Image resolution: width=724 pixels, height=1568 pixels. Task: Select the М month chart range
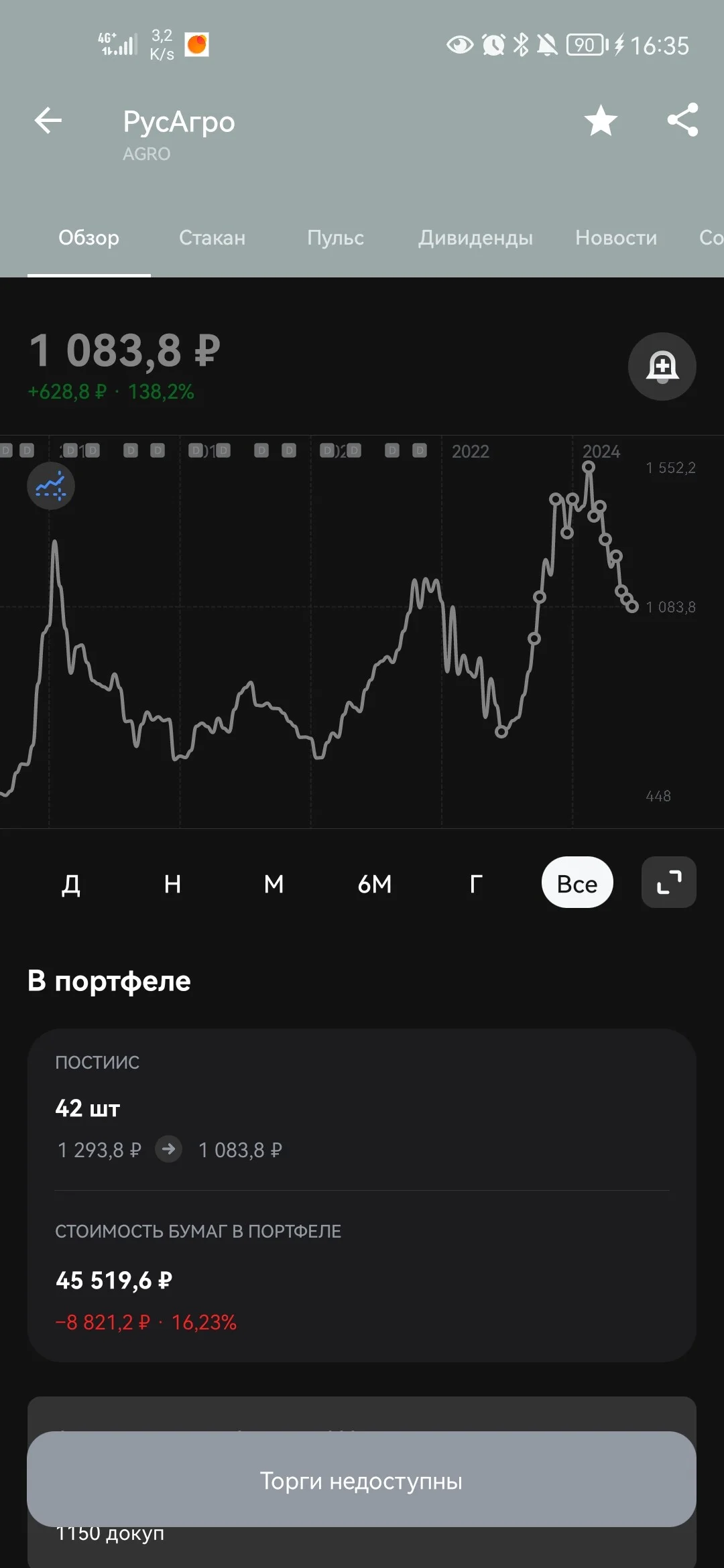click(x=274, y=884)
